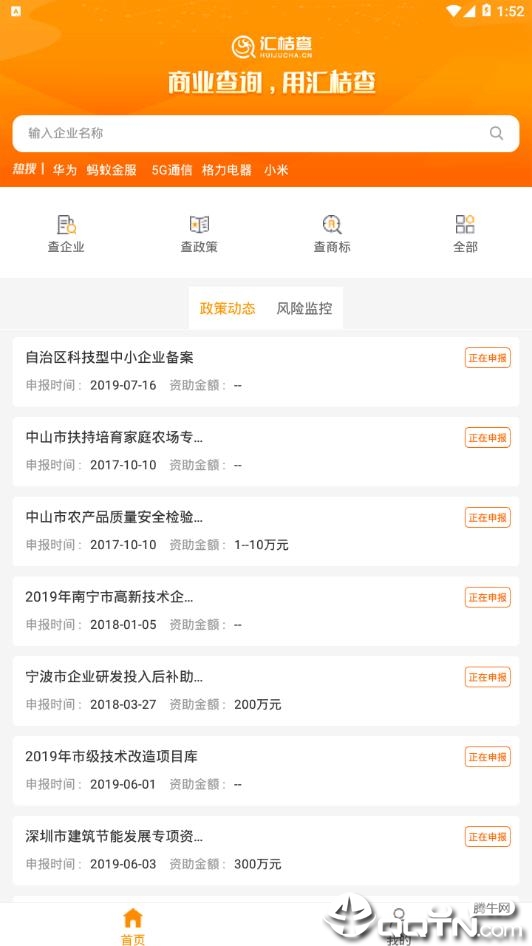Switch to the 政策动态 tab
Screen dimensions: 532x946
pos(227,308)
